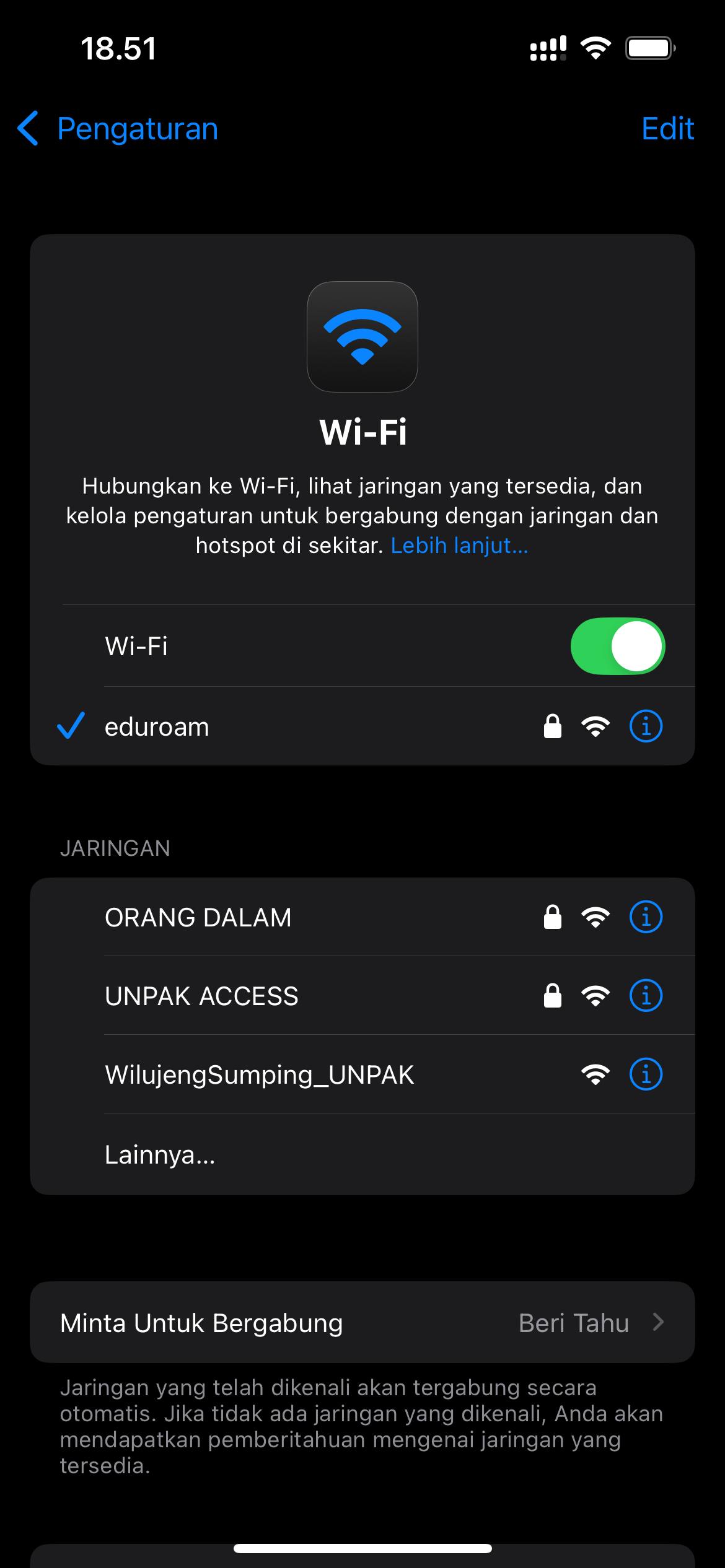Connect to UNPAK ACCESS
Viewport: 725px width, 1568px height.
[x=362, y=996]
